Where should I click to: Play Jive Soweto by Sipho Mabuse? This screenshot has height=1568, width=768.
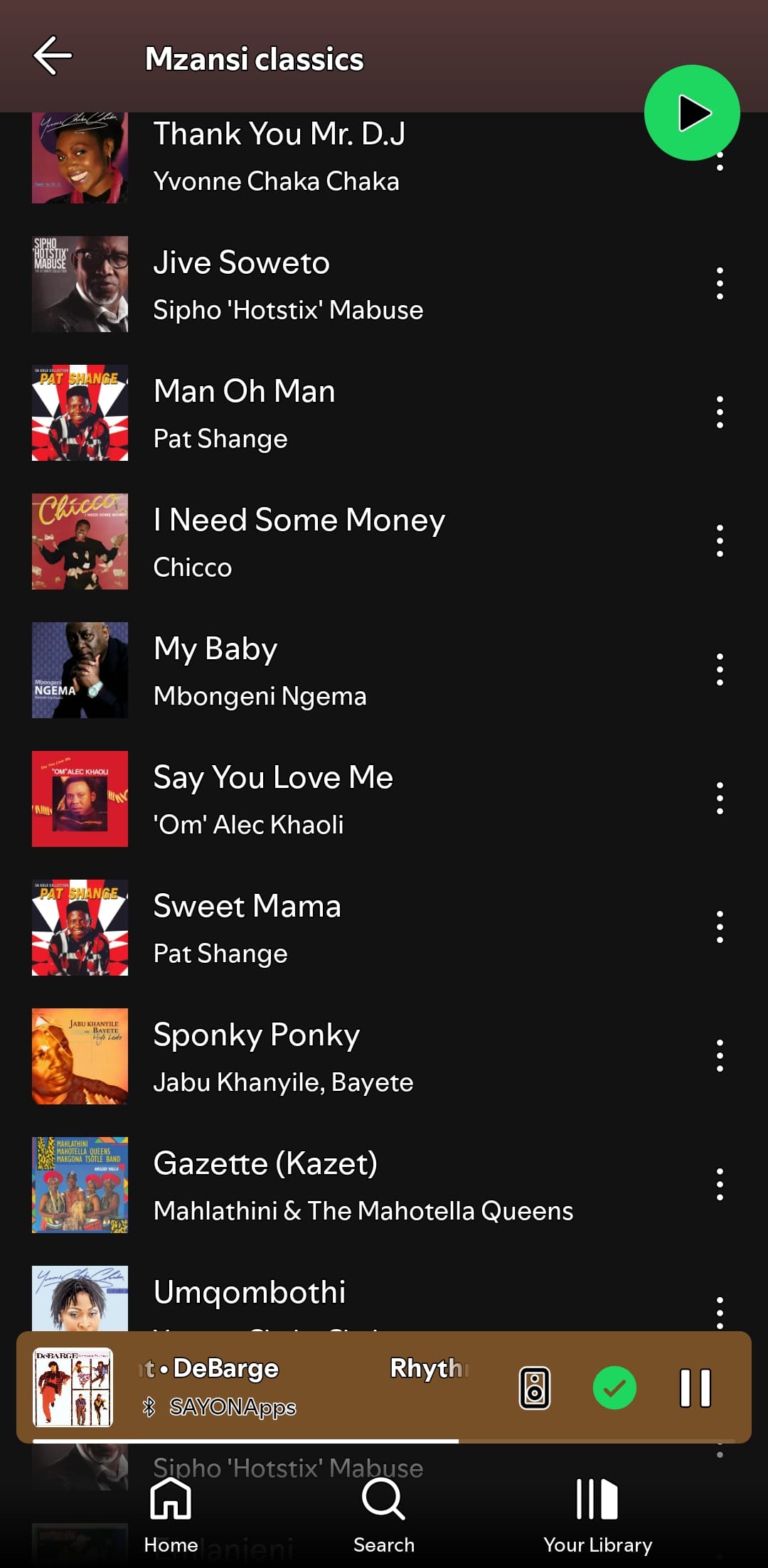coord(288,284)
